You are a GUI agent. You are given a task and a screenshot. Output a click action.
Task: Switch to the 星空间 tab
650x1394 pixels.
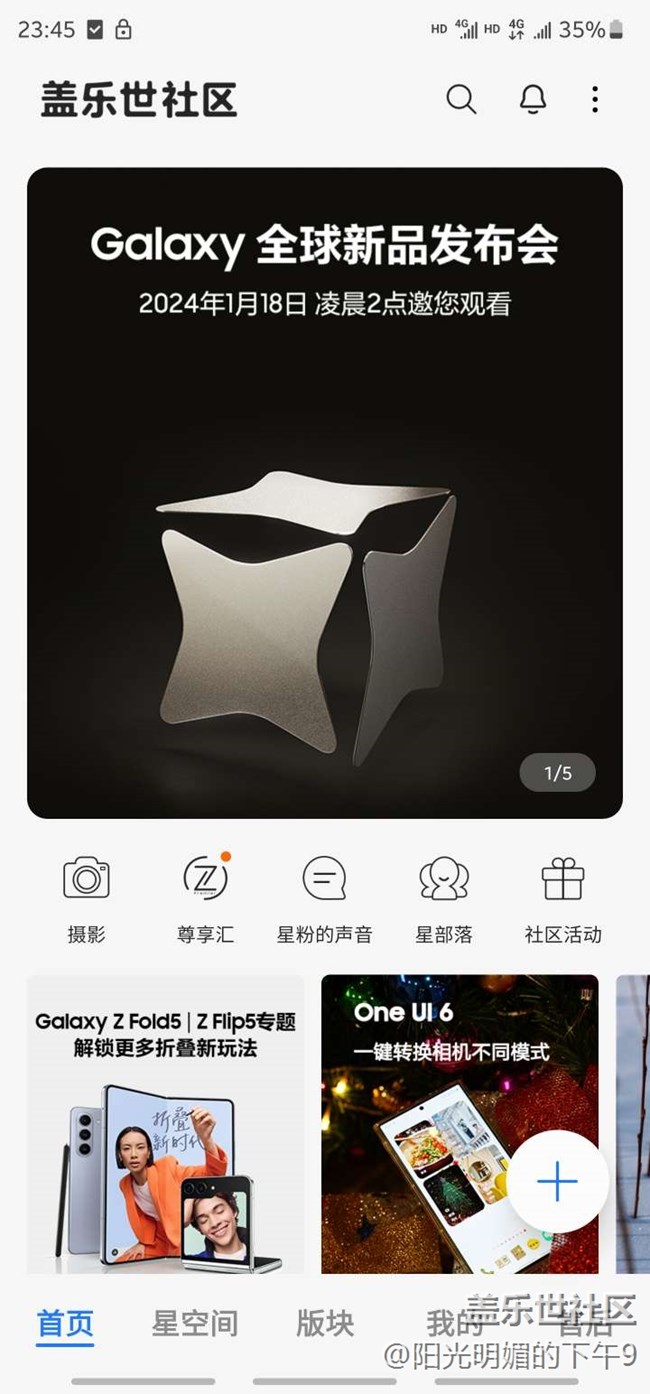pyautogui.click(x=195, y=1323)
